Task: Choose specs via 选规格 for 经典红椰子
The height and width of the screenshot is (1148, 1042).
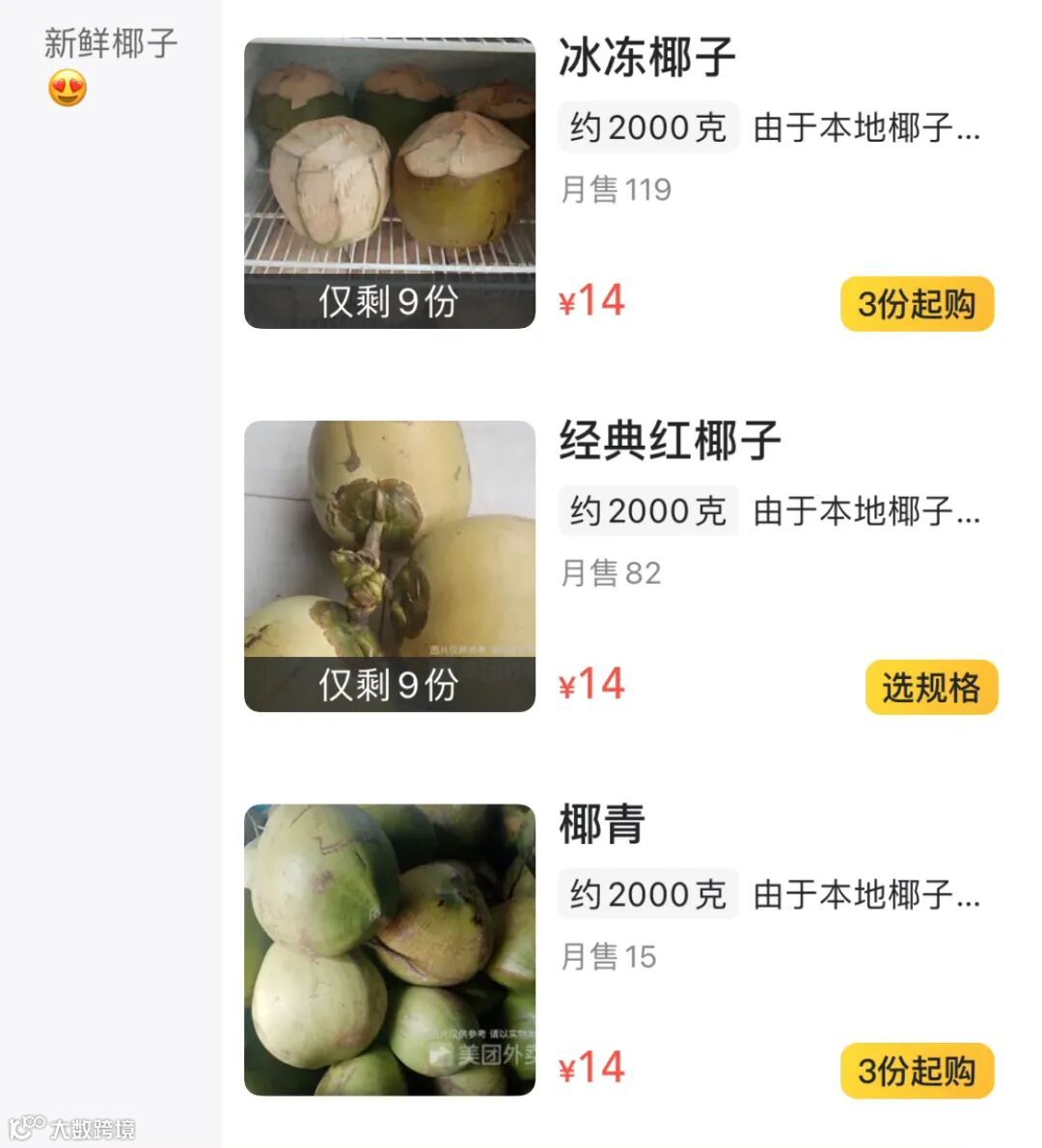Action: 930,688
